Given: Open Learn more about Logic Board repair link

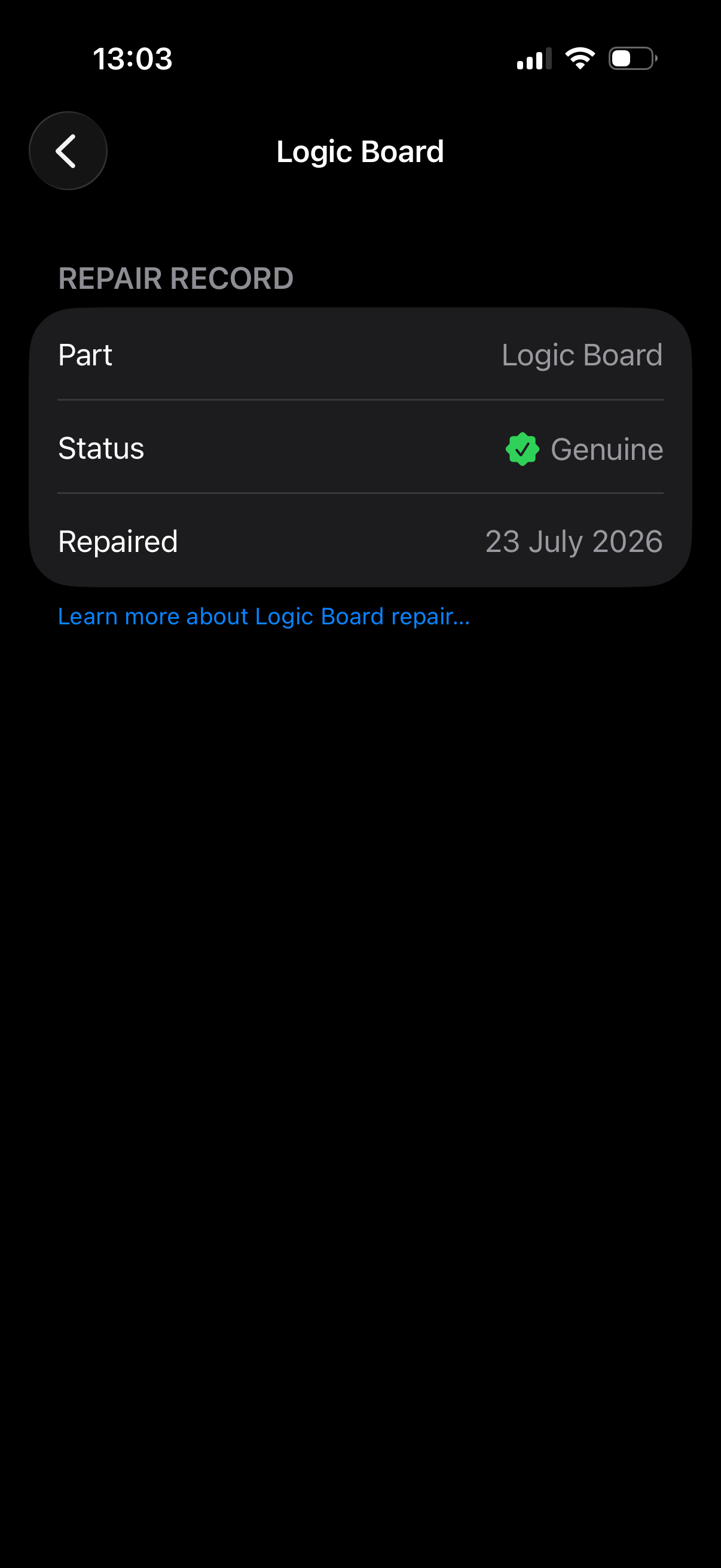Looking at the screenshot, I should (x=264, y=617).
